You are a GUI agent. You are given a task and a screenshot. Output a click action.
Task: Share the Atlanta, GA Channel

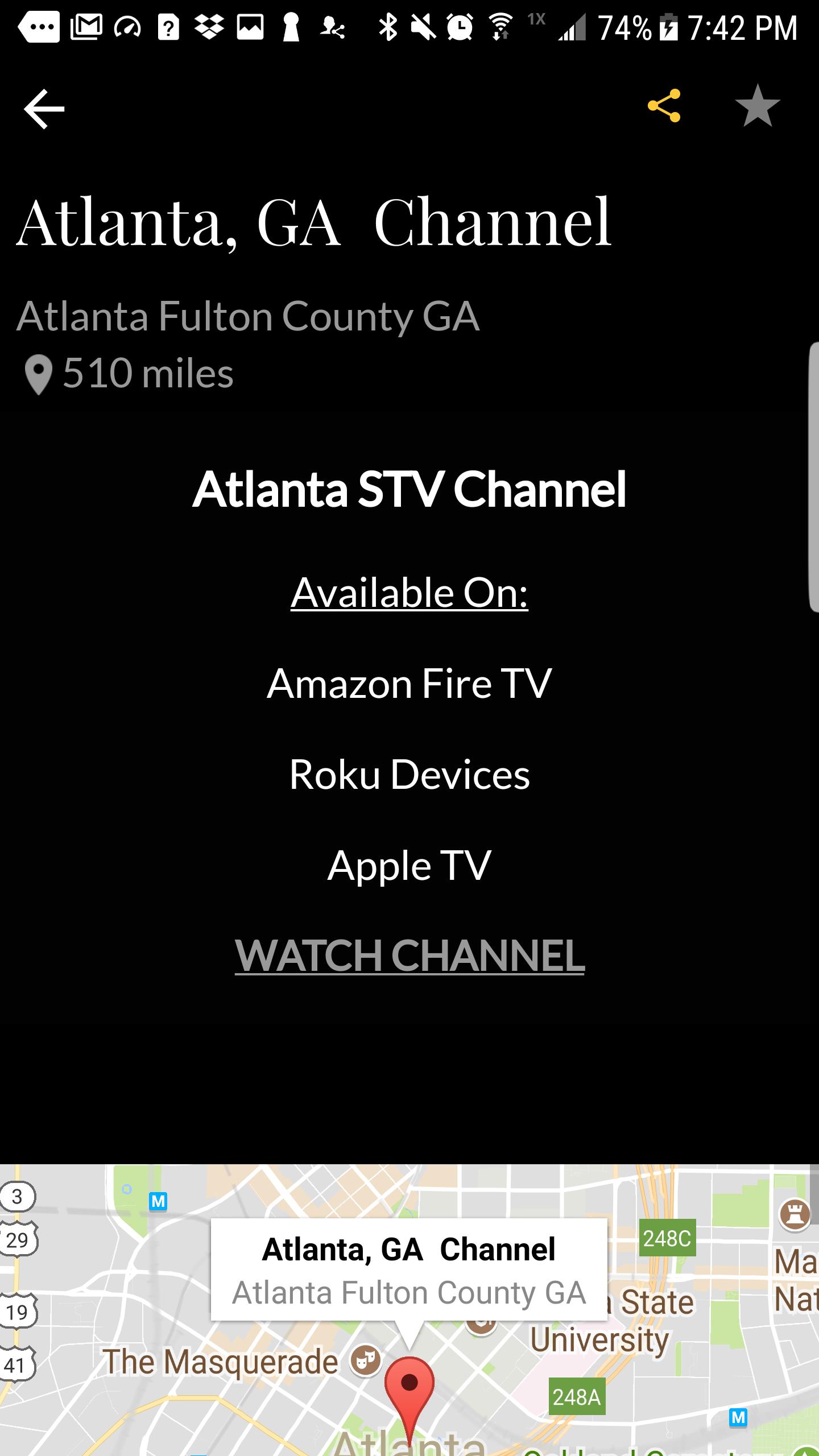[x=664, y=106]
